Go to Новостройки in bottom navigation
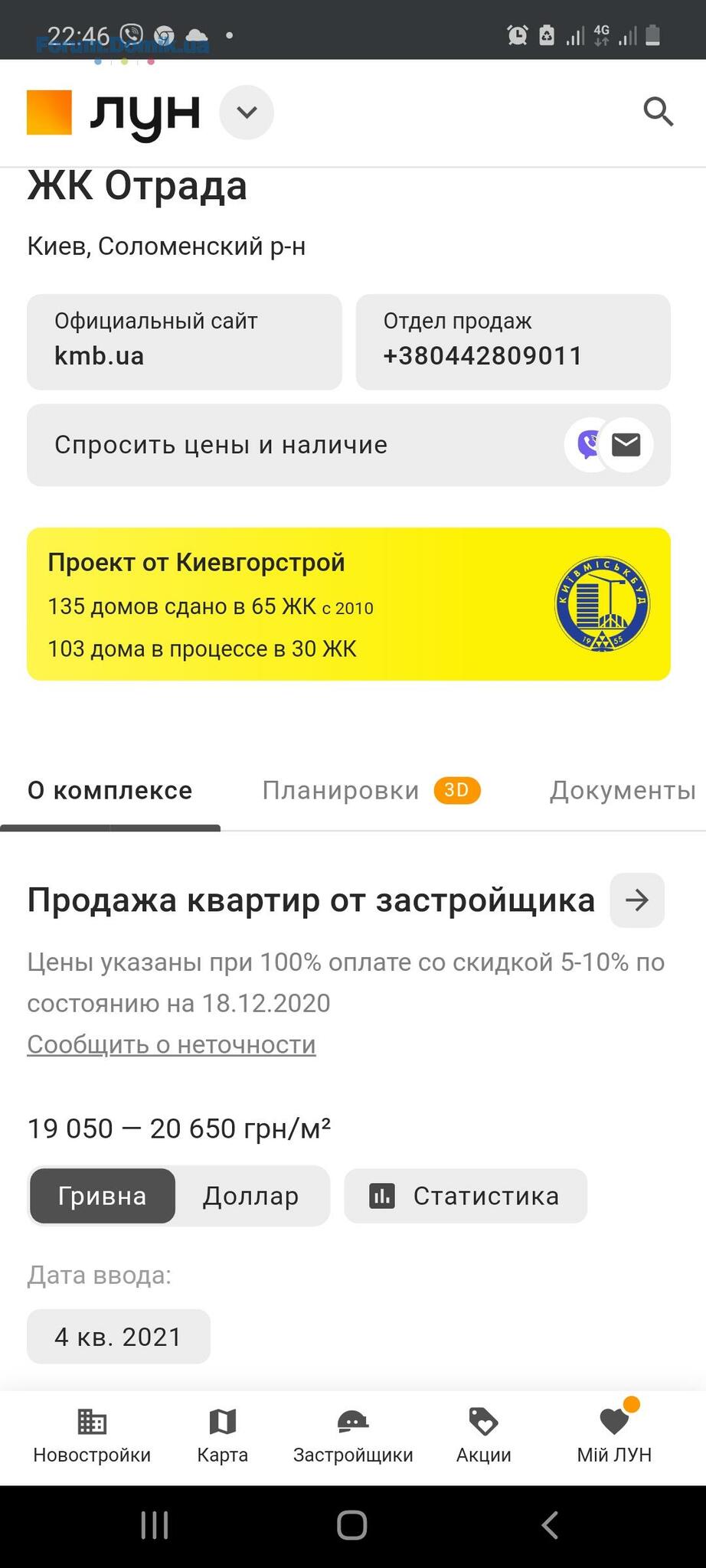Viewport: 706px width, 1568px height. click(x=92, y=1436)
